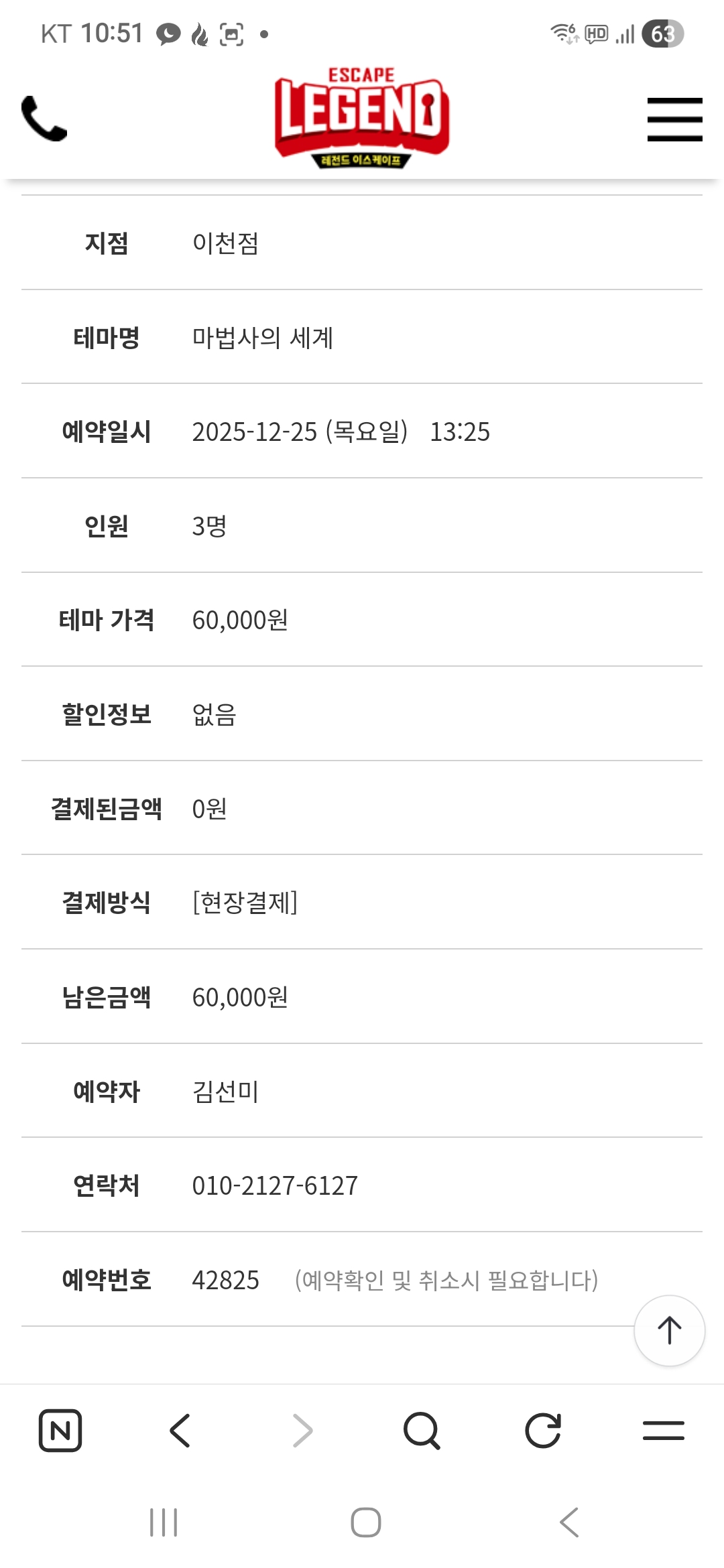This screenshot has width=724, height=1568.
Task: Reload the page with the refresh icon
Action: click(542, 1431)
